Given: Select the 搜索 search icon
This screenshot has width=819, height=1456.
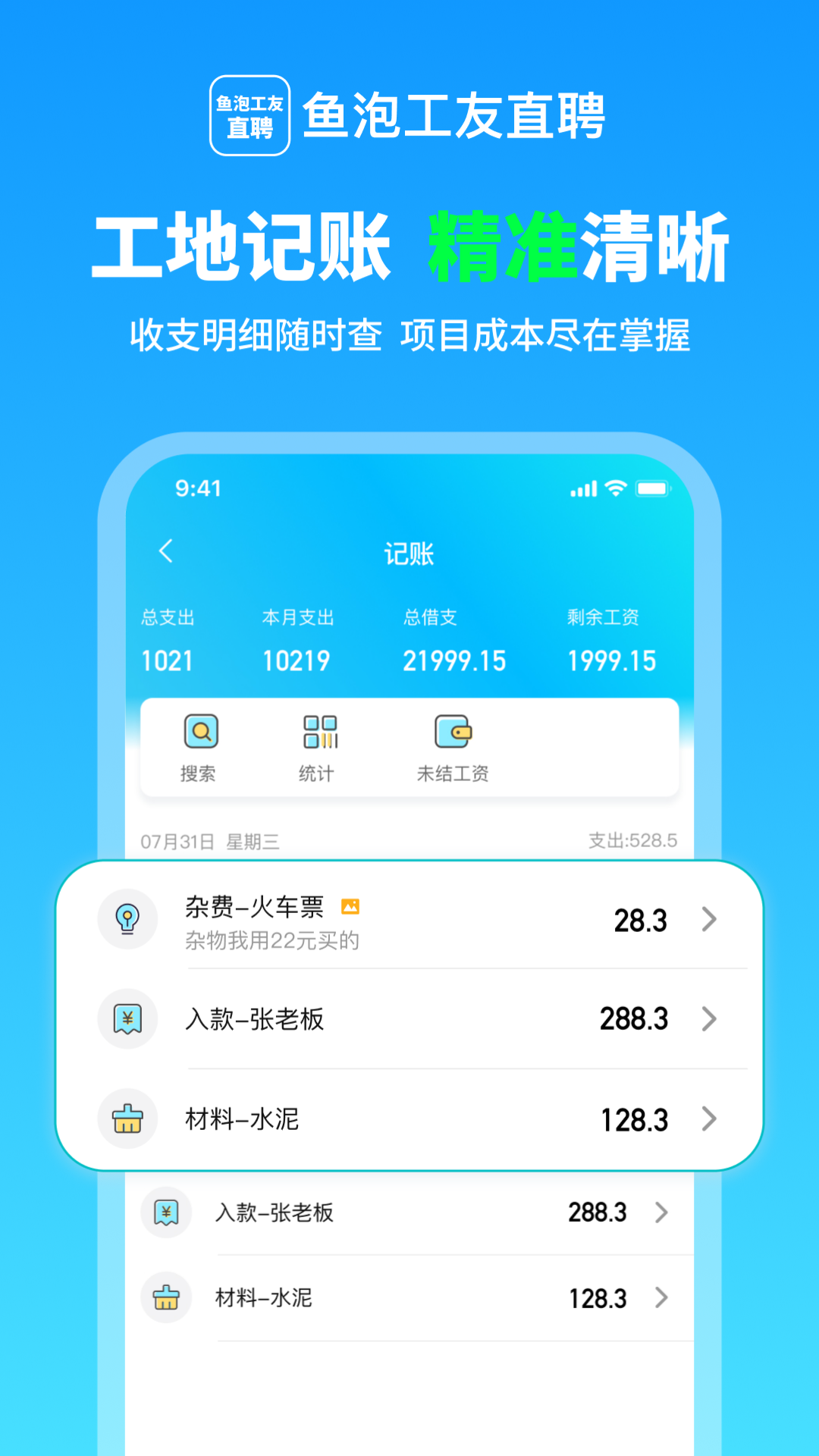Looking at the screenshot, I should 200,733.
